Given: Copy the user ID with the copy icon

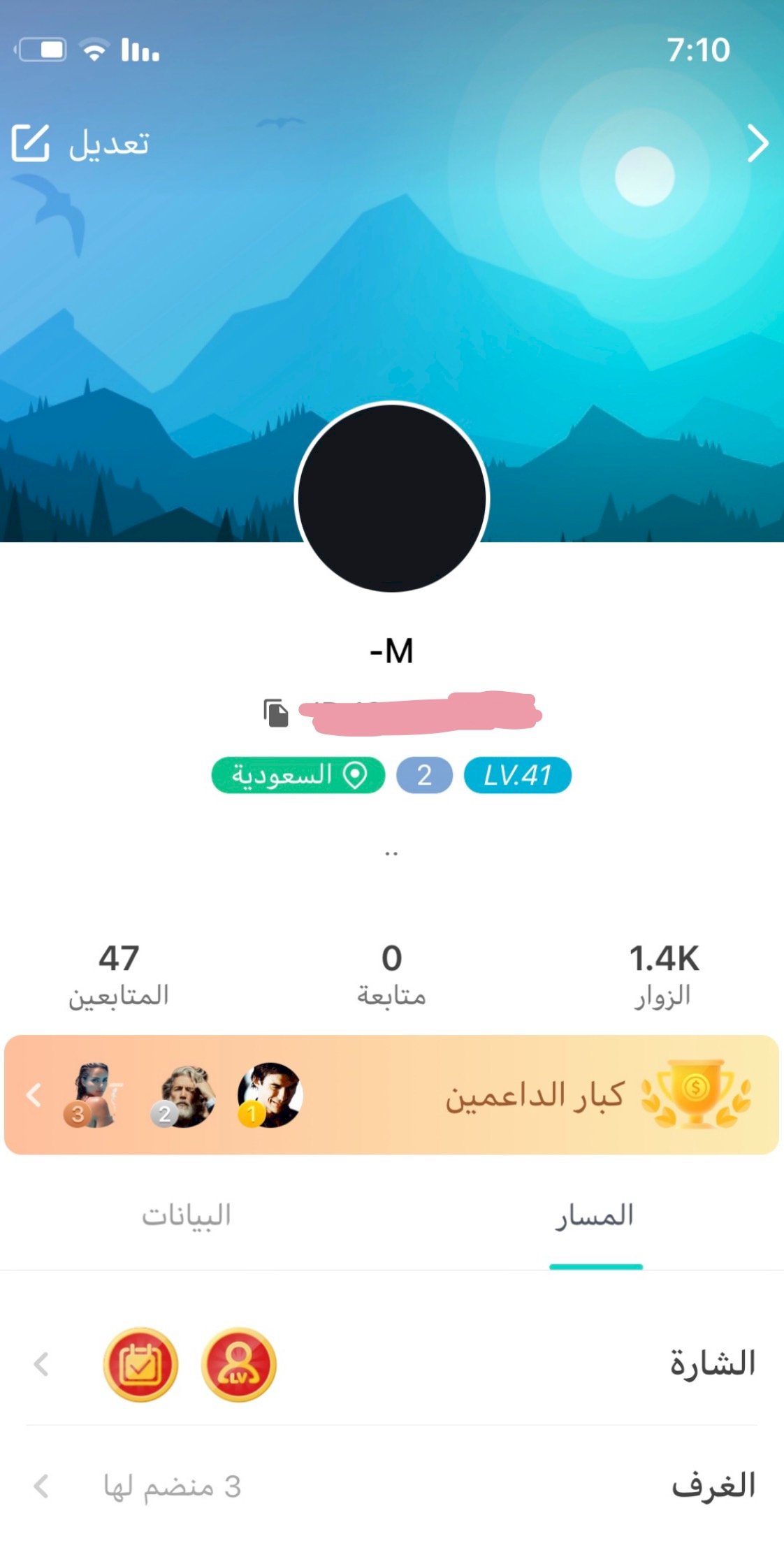Looking at the screenshot, I should [276, 713].
